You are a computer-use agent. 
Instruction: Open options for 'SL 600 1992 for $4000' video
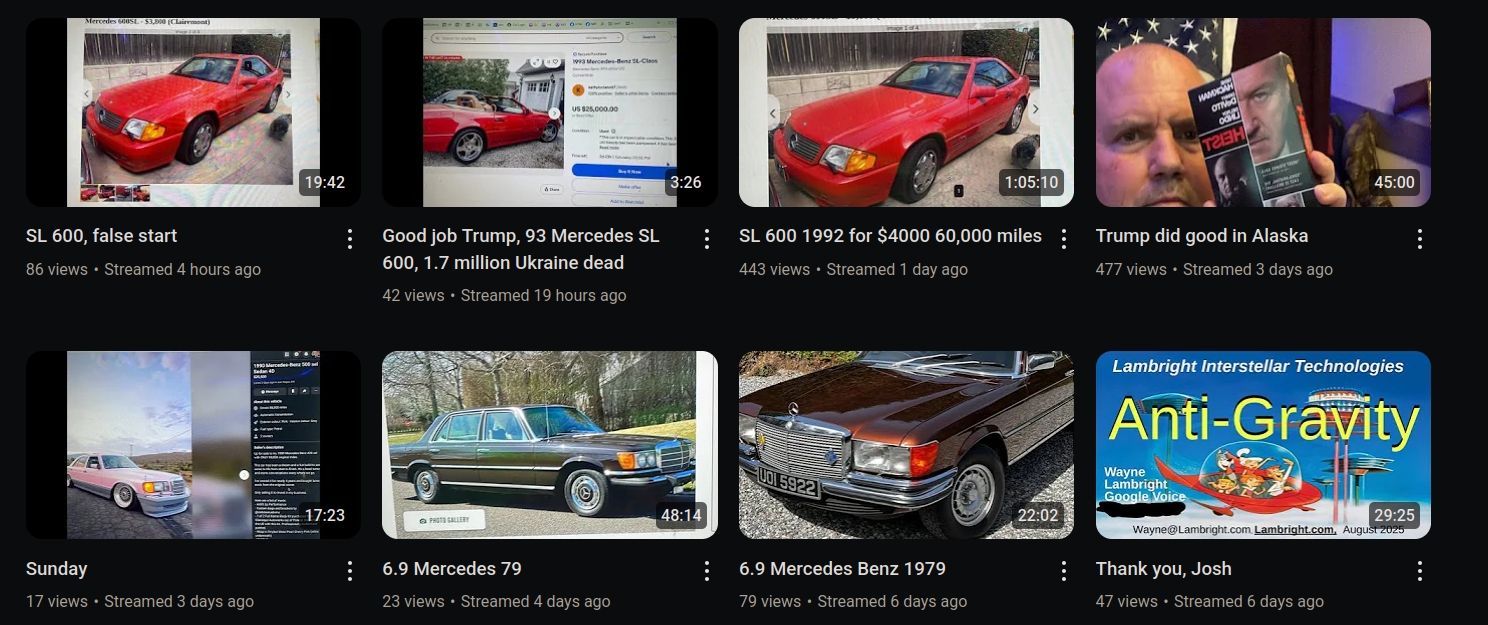point(1064,239)
